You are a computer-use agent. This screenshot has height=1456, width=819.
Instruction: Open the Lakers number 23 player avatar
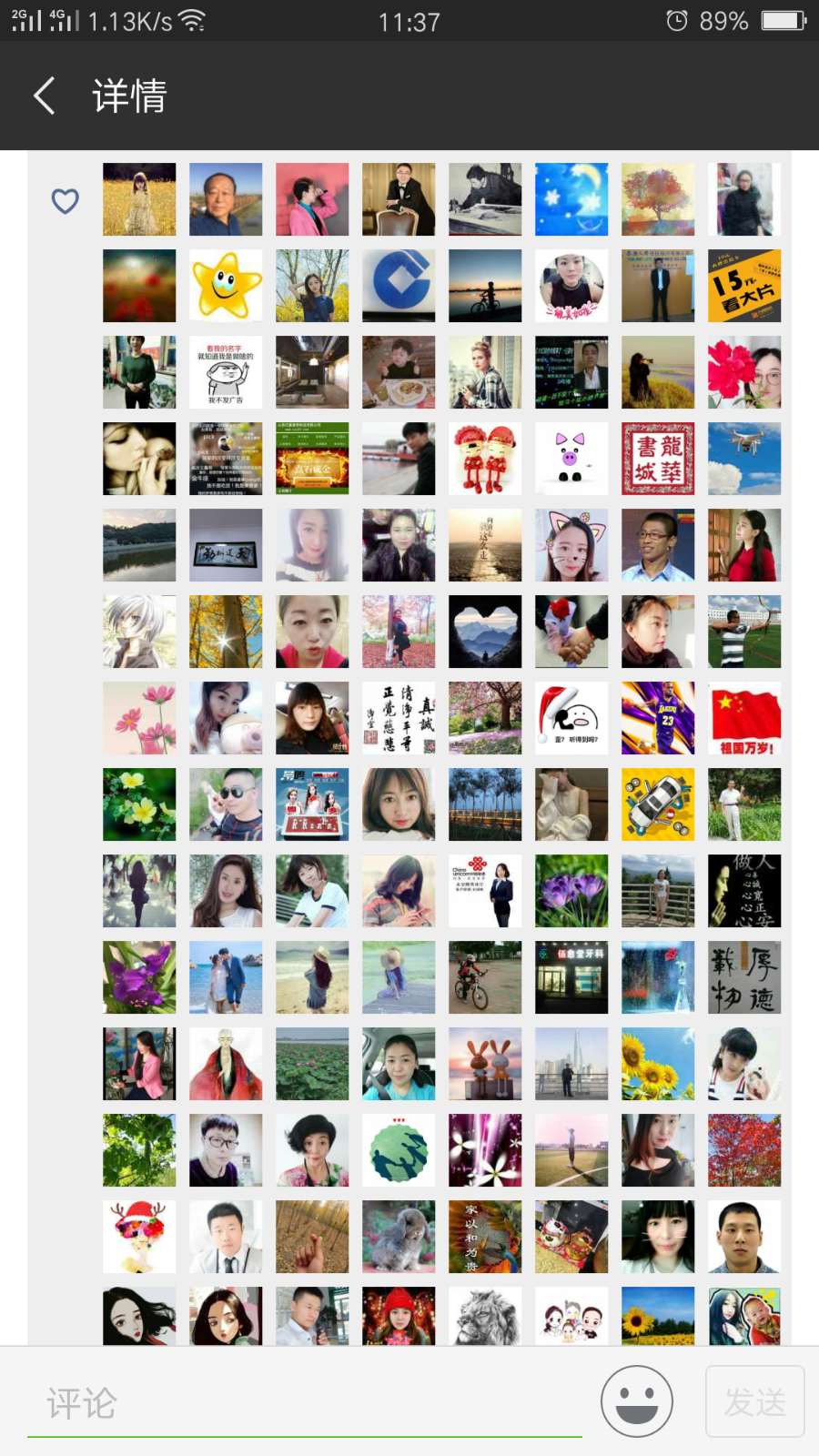point(658,718)
